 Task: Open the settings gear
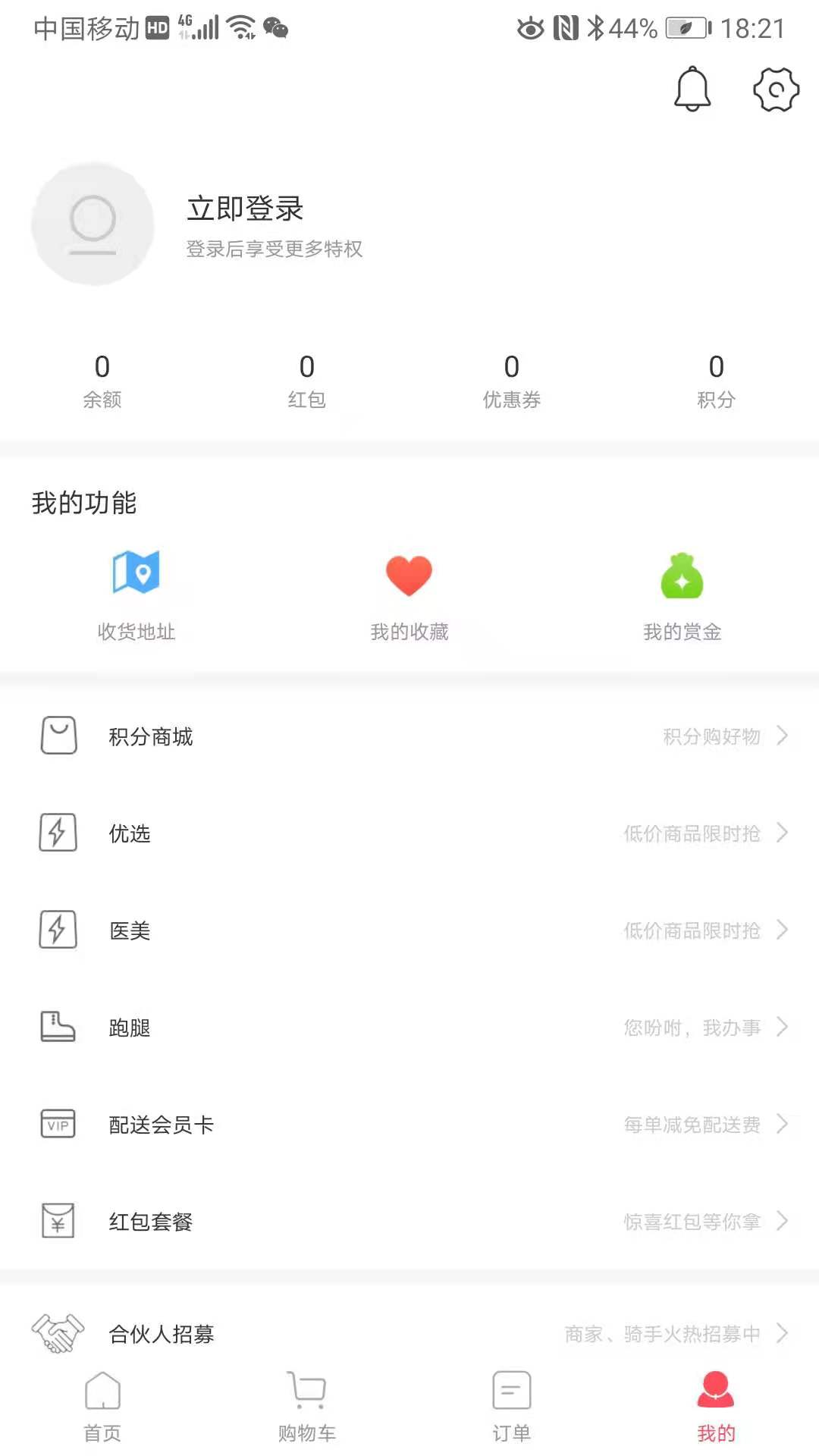pyautogui.click(x=776, y=90)
